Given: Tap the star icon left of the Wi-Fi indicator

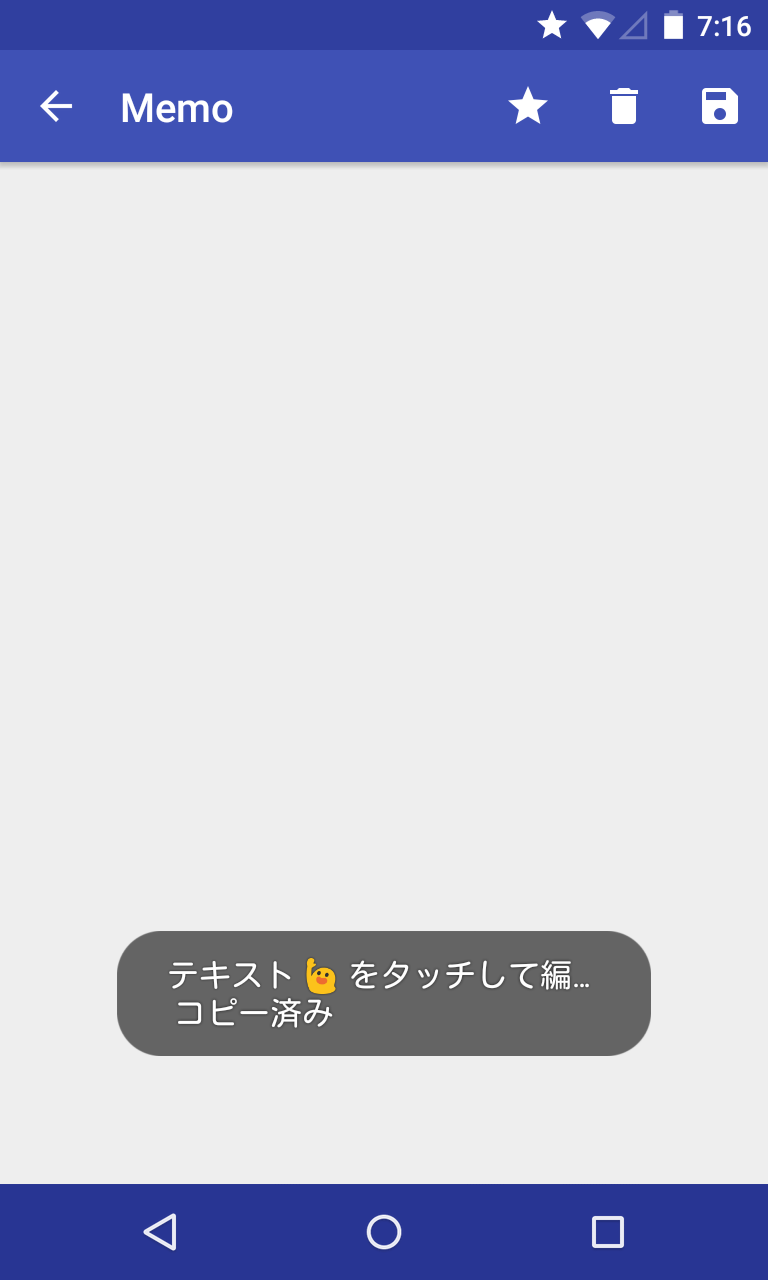Looking at the screenshot, I should click(x=551, y=24).
